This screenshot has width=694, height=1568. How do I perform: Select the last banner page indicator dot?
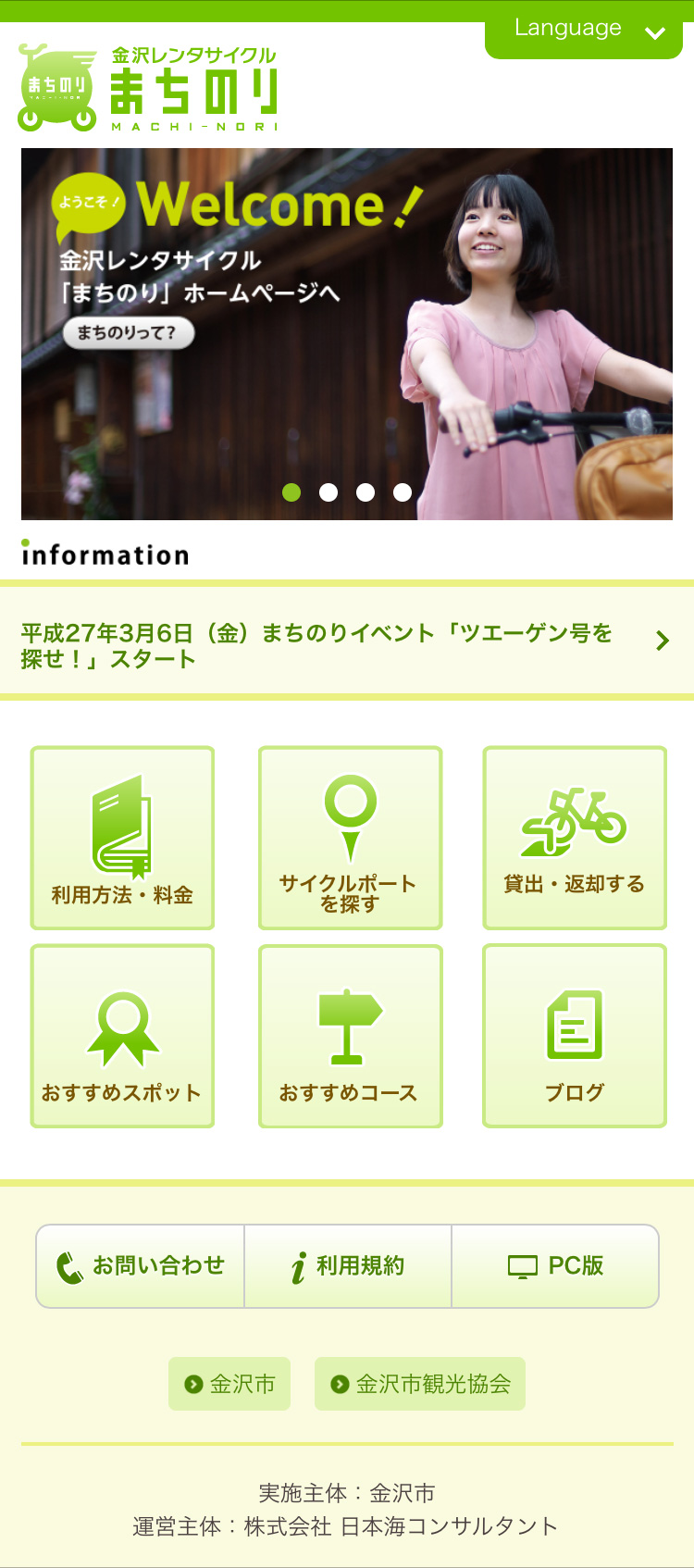(403, 492)
